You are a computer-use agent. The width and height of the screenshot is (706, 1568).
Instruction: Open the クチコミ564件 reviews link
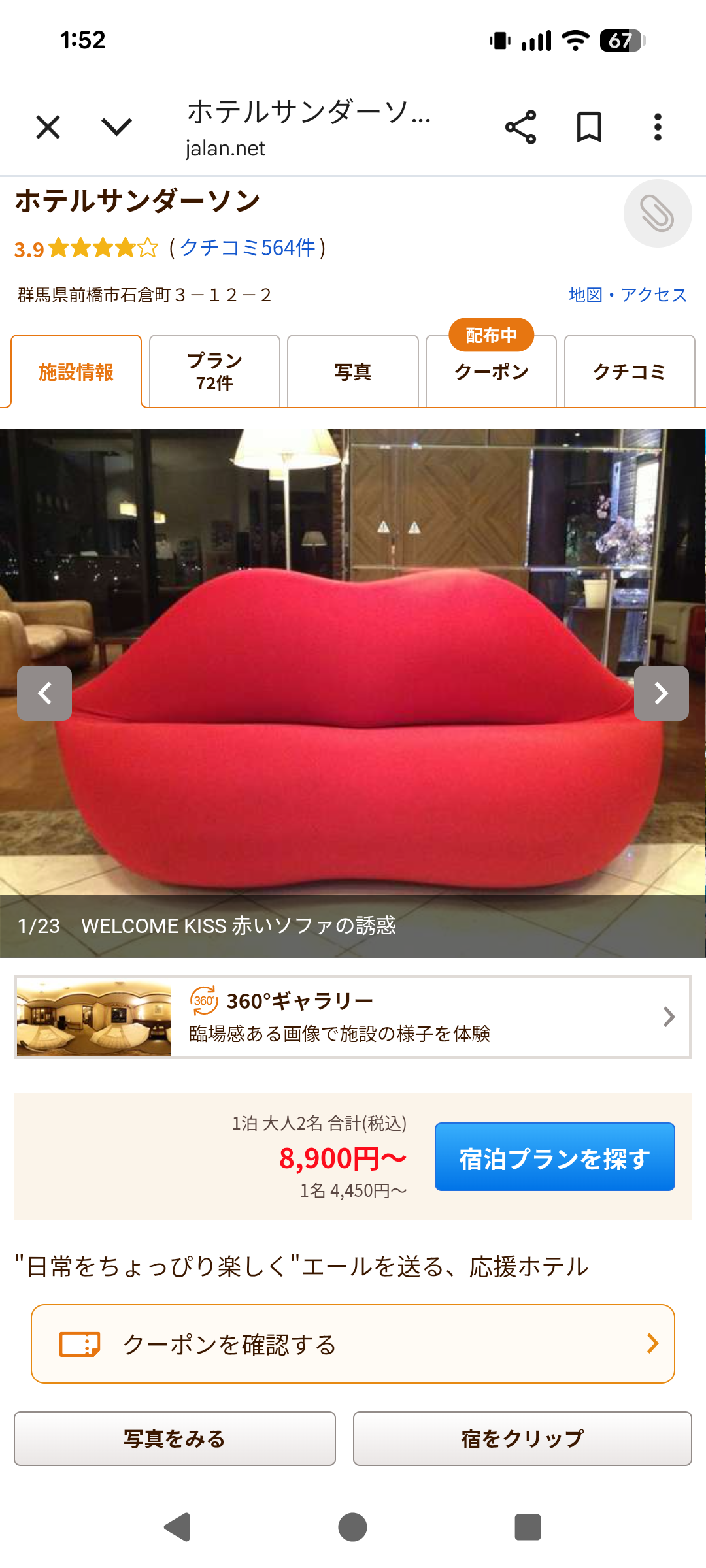pos(248,248)
